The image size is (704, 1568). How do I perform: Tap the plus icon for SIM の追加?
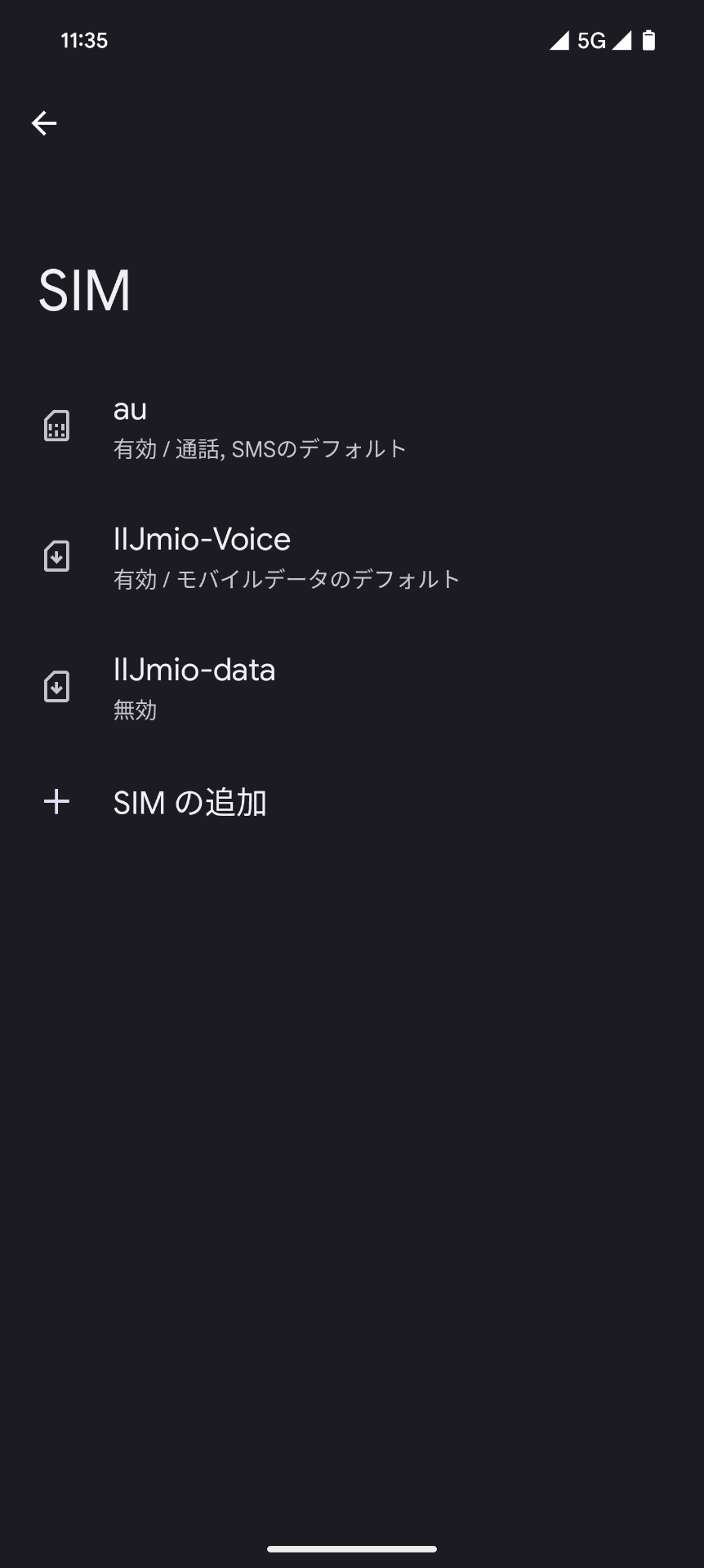tap(56, 802)
